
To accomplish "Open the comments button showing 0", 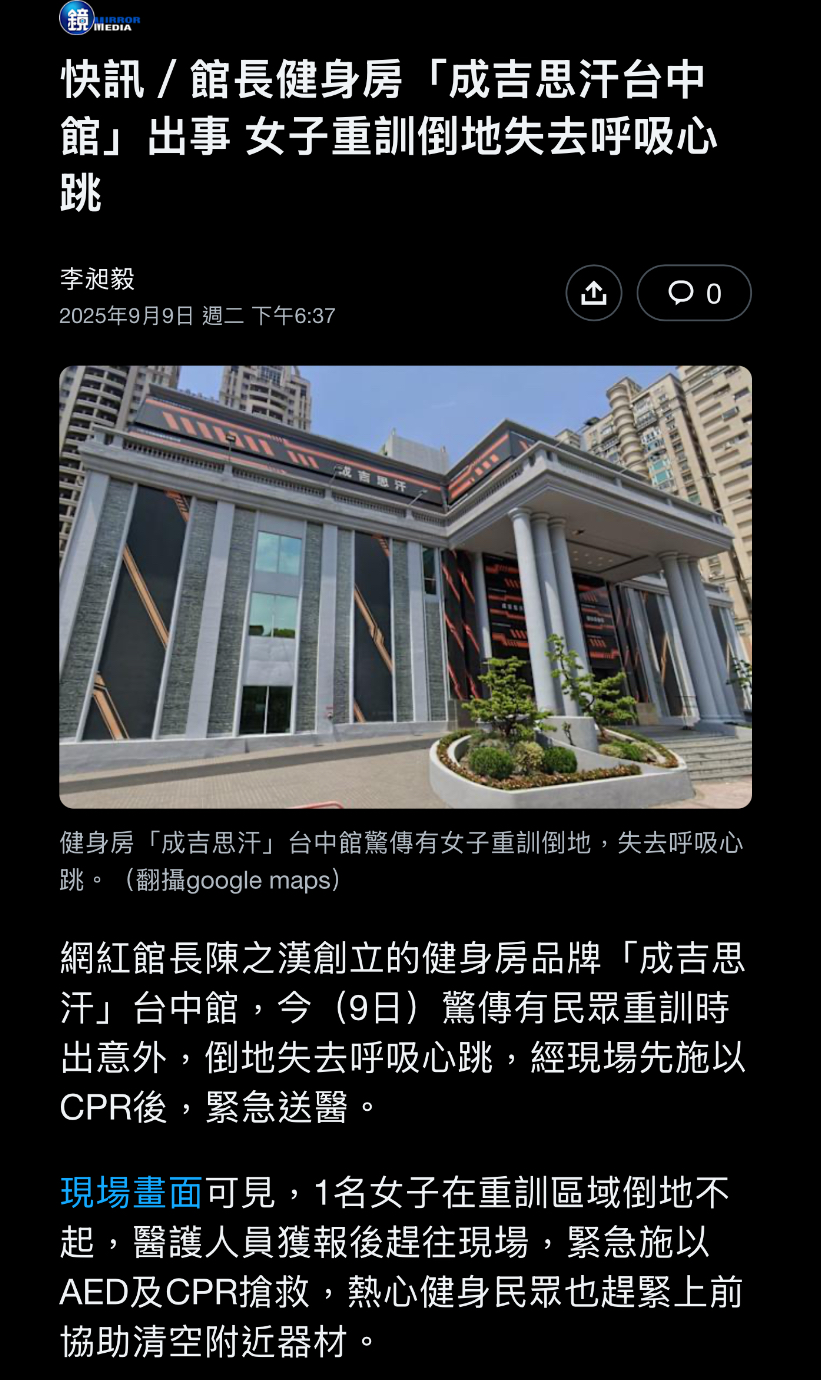I will [x=694, y=293].
